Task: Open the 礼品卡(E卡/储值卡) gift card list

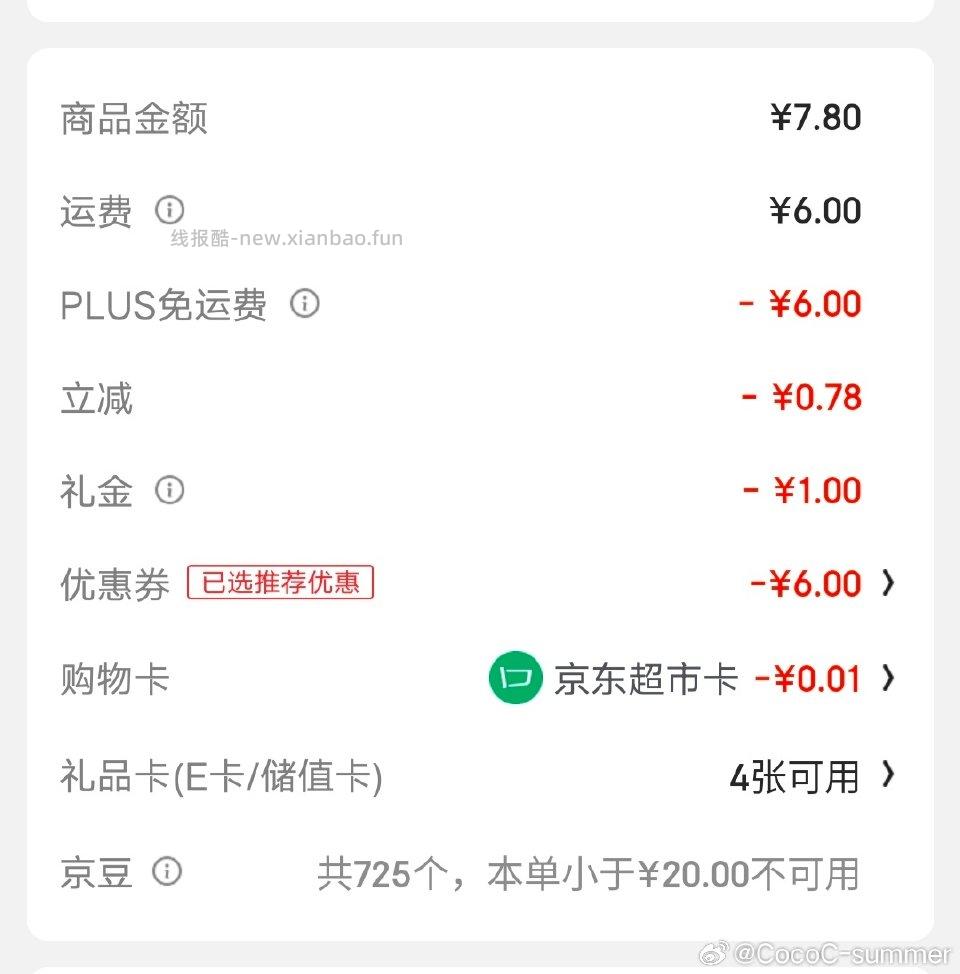Action: coord(886,775)
